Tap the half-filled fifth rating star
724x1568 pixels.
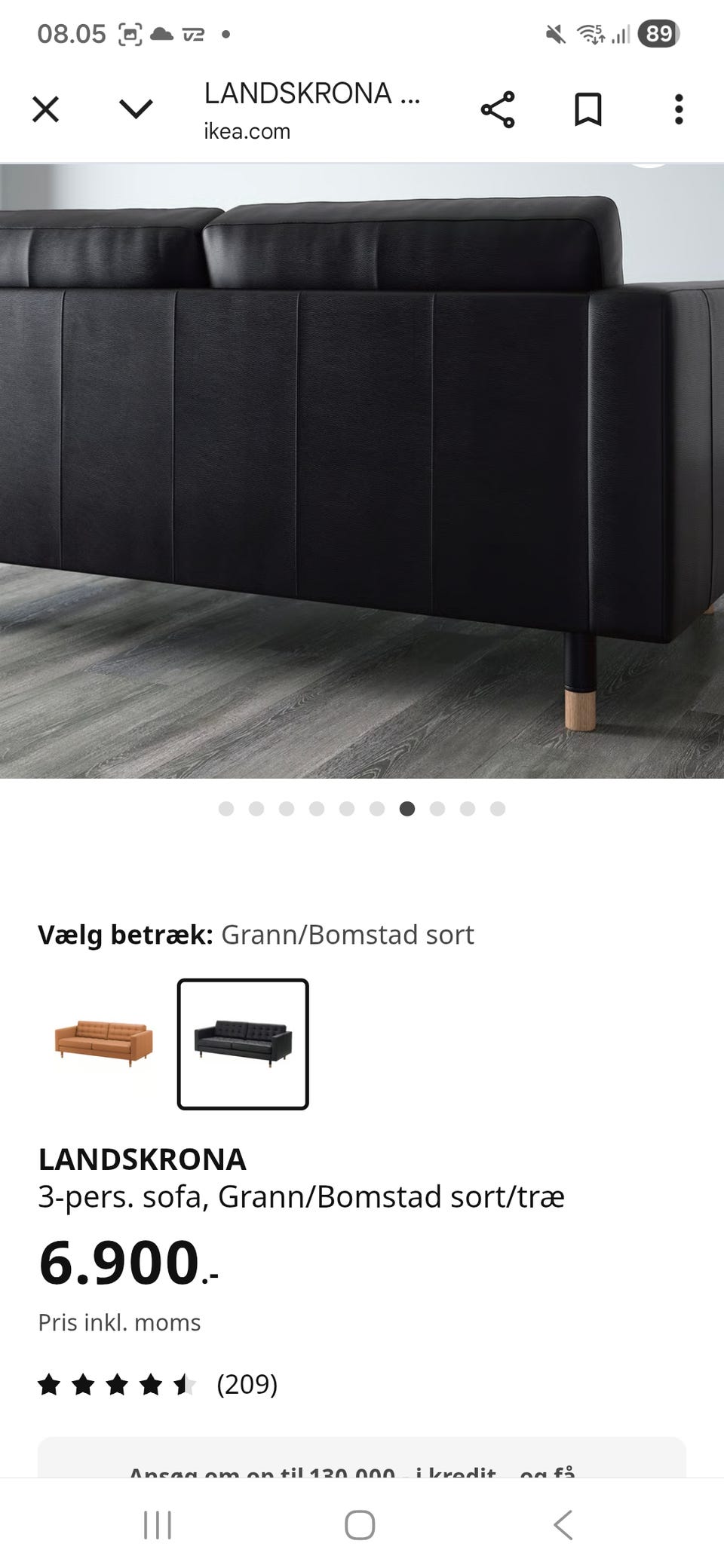coord(183,1384)
